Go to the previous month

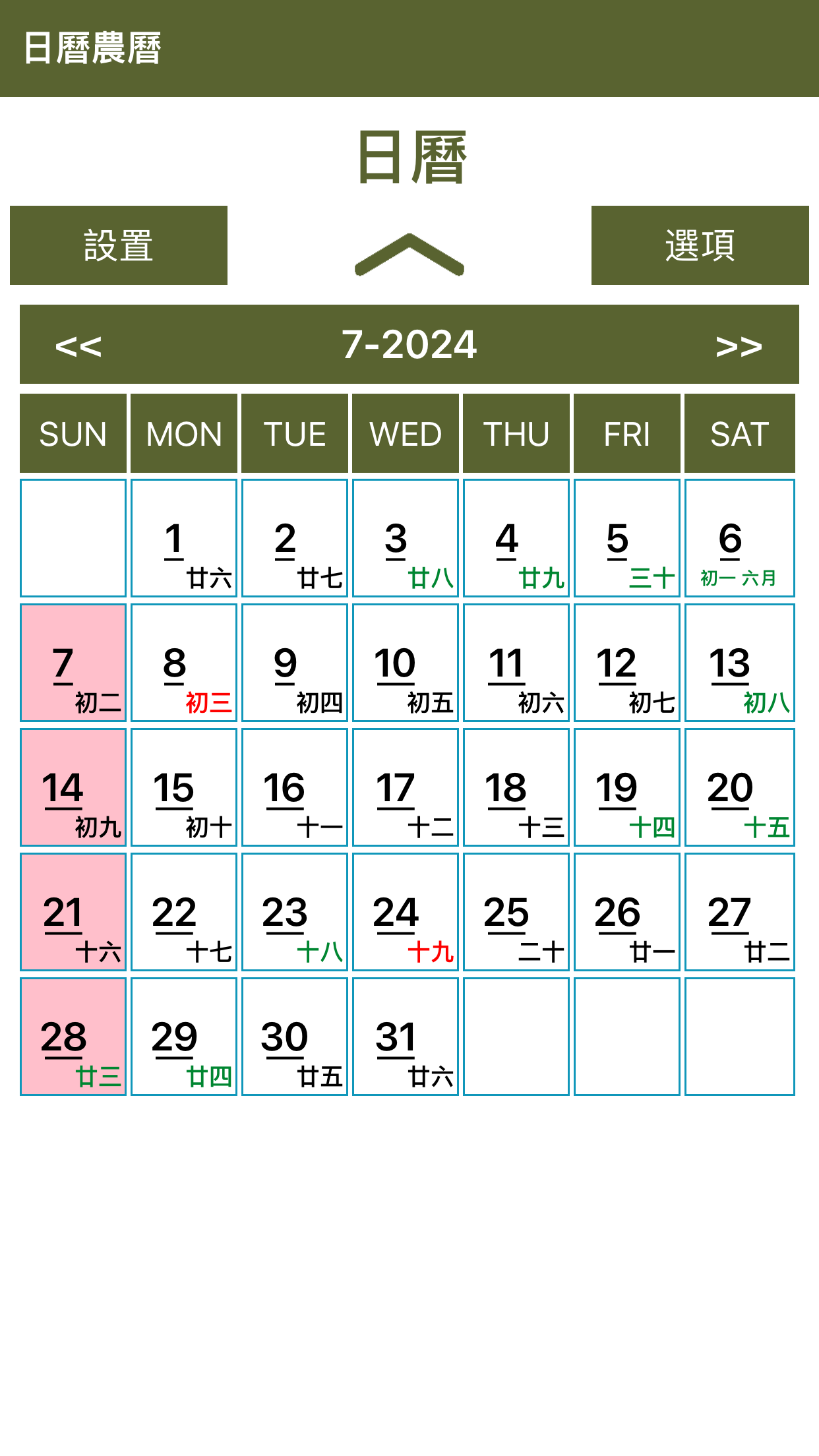click(x=78, y=346)
